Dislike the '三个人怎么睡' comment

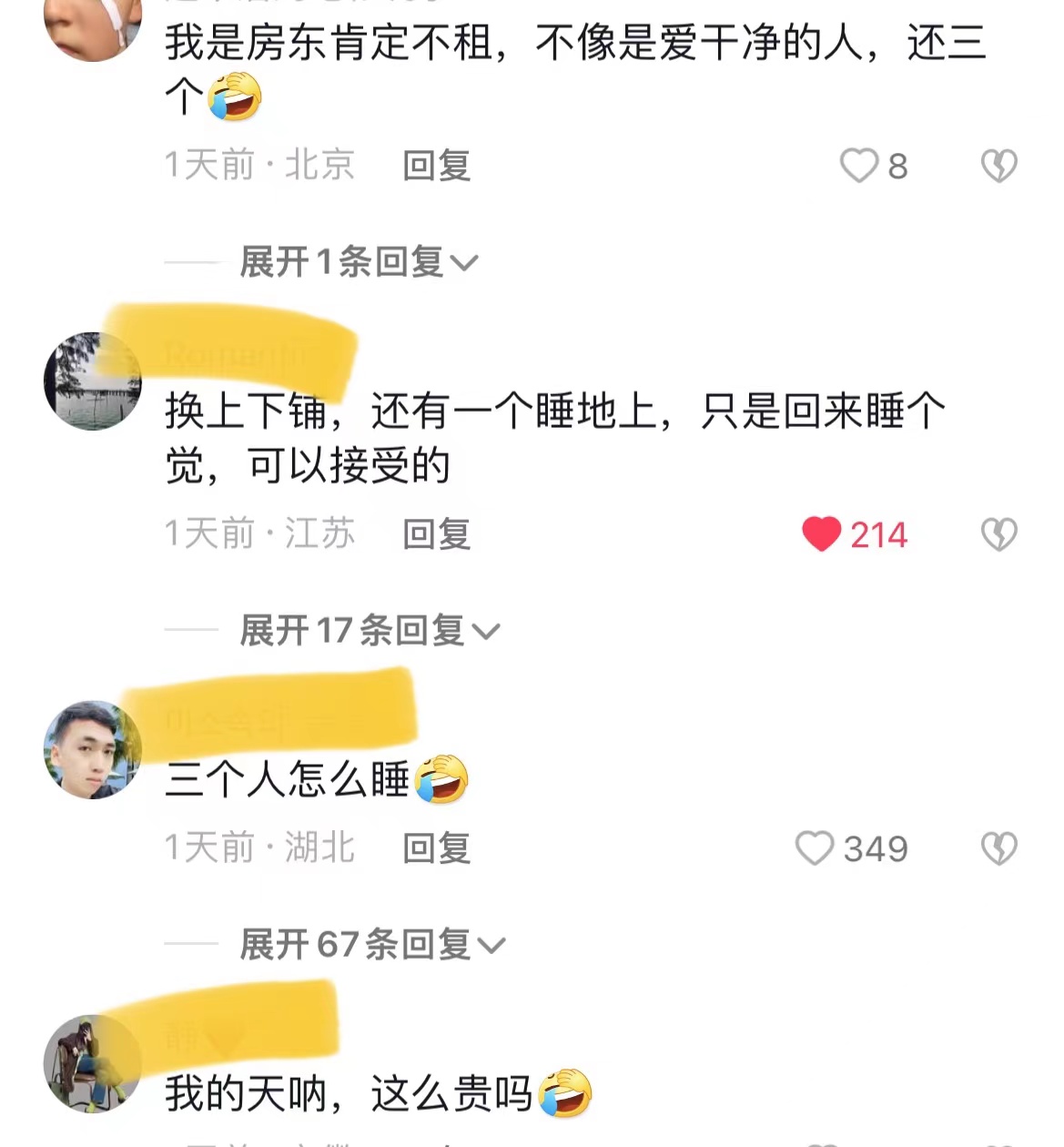tap(999, 848)
